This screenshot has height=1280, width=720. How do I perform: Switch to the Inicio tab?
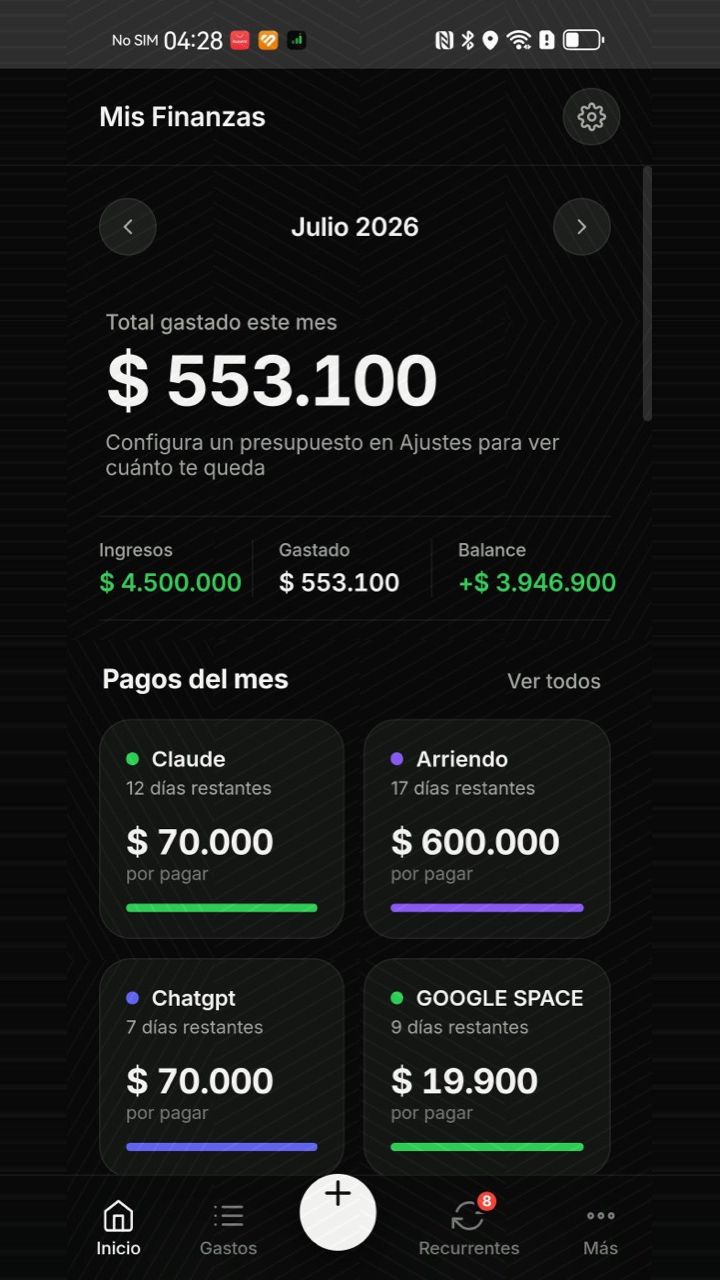pos(118,1229)
